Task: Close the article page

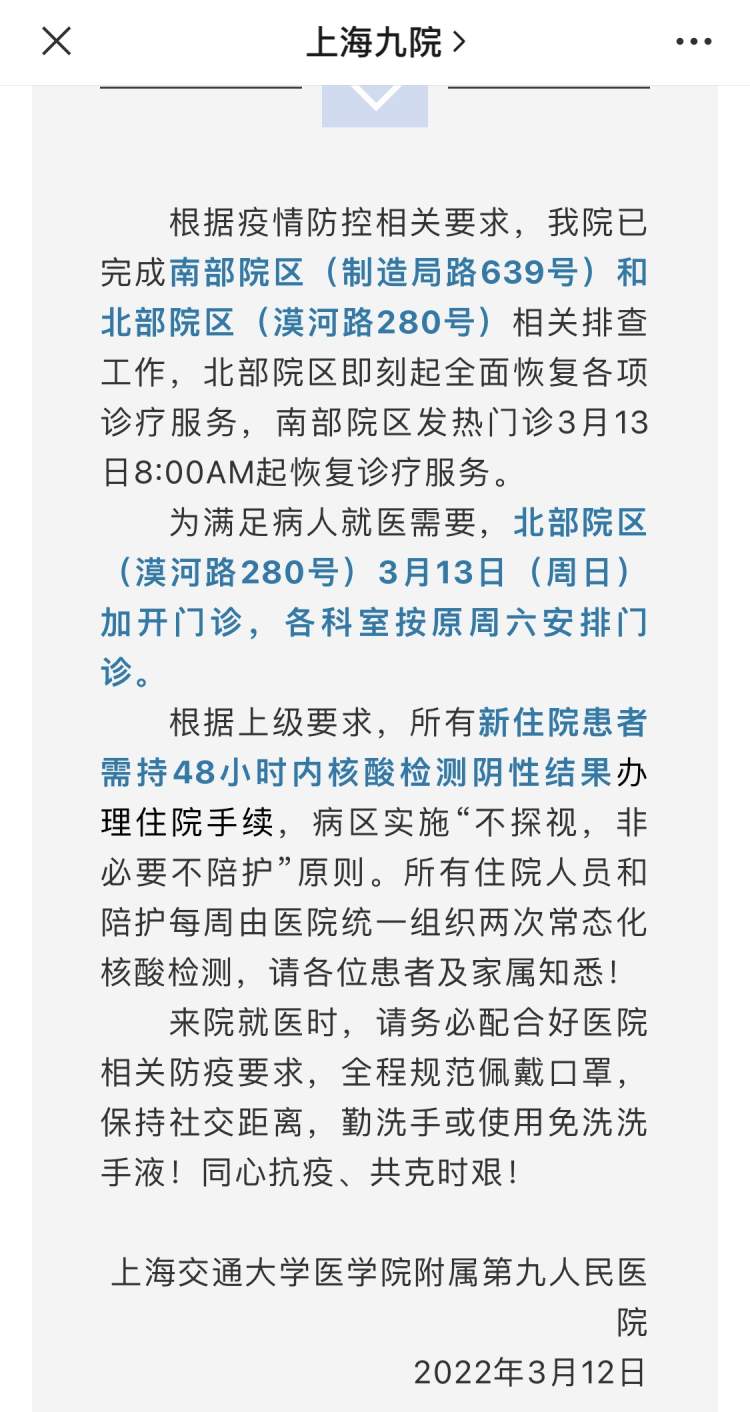Action: 56,41
